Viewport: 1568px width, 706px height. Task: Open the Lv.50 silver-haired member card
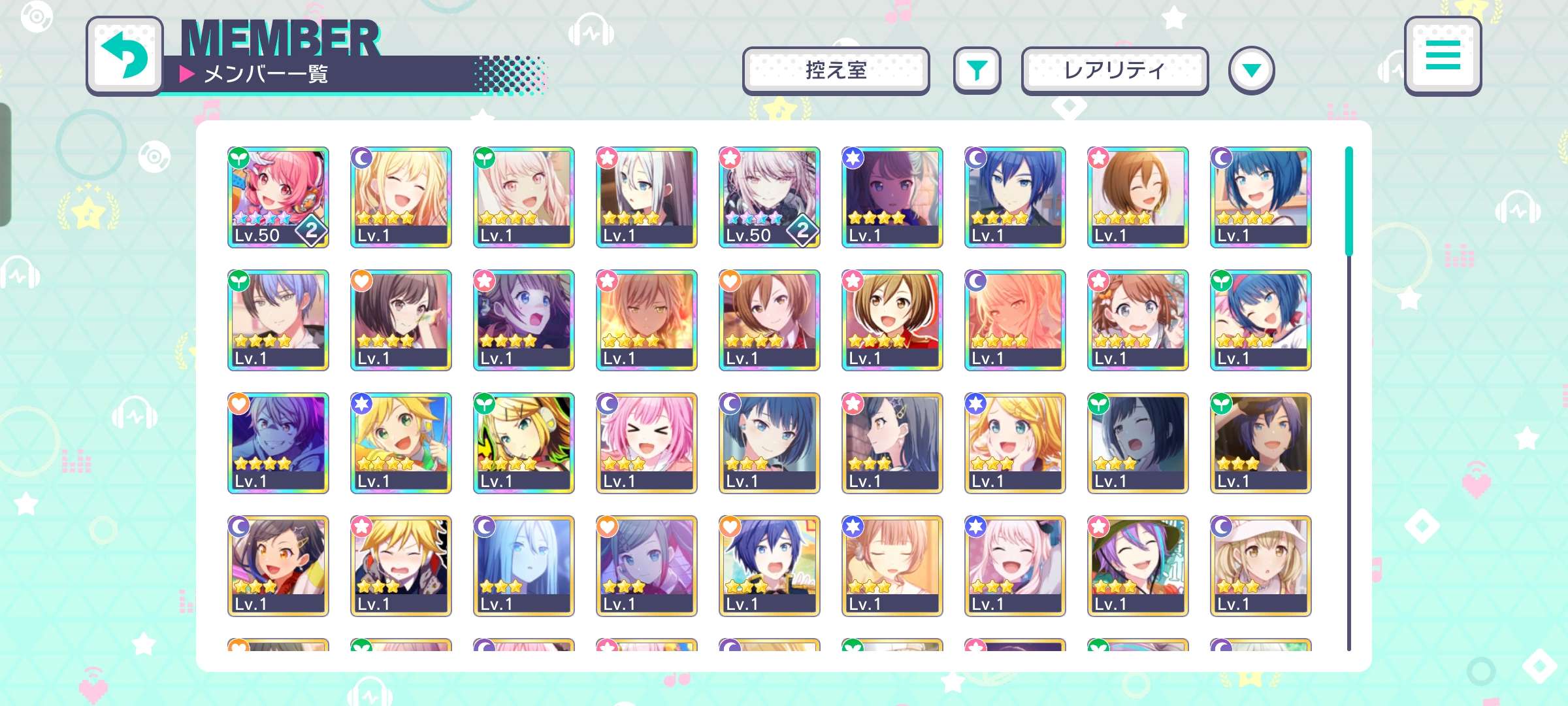coord(769,197)
